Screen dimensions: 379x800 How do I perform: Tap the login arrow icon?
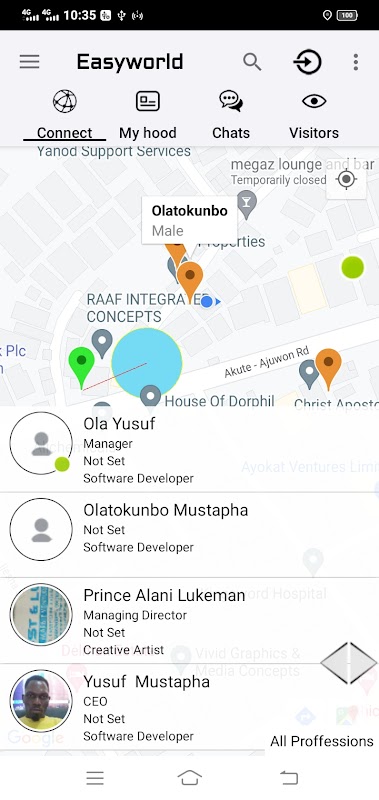(x=308, y=62)
